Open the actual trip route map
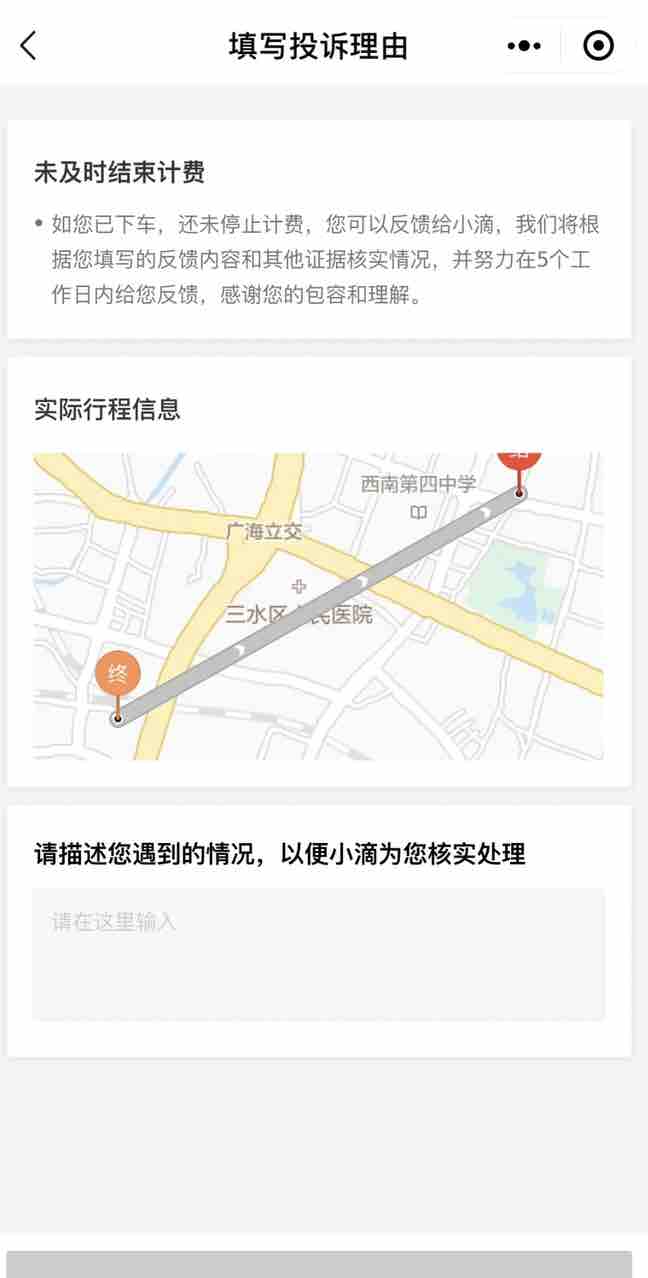Viewport: 648px width, 1278px height. tap(318, 606)
